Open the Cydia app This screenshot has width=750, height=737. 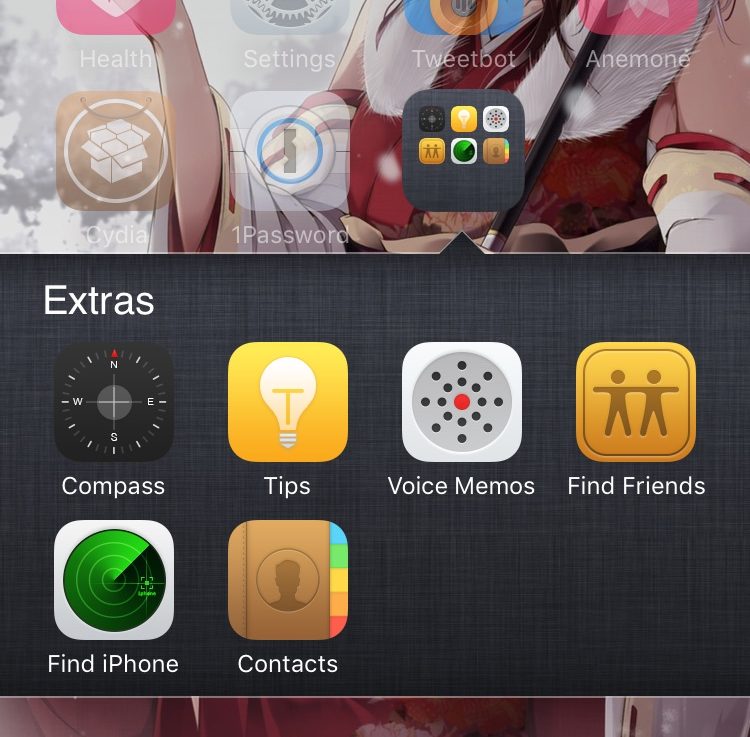(114, 152)
